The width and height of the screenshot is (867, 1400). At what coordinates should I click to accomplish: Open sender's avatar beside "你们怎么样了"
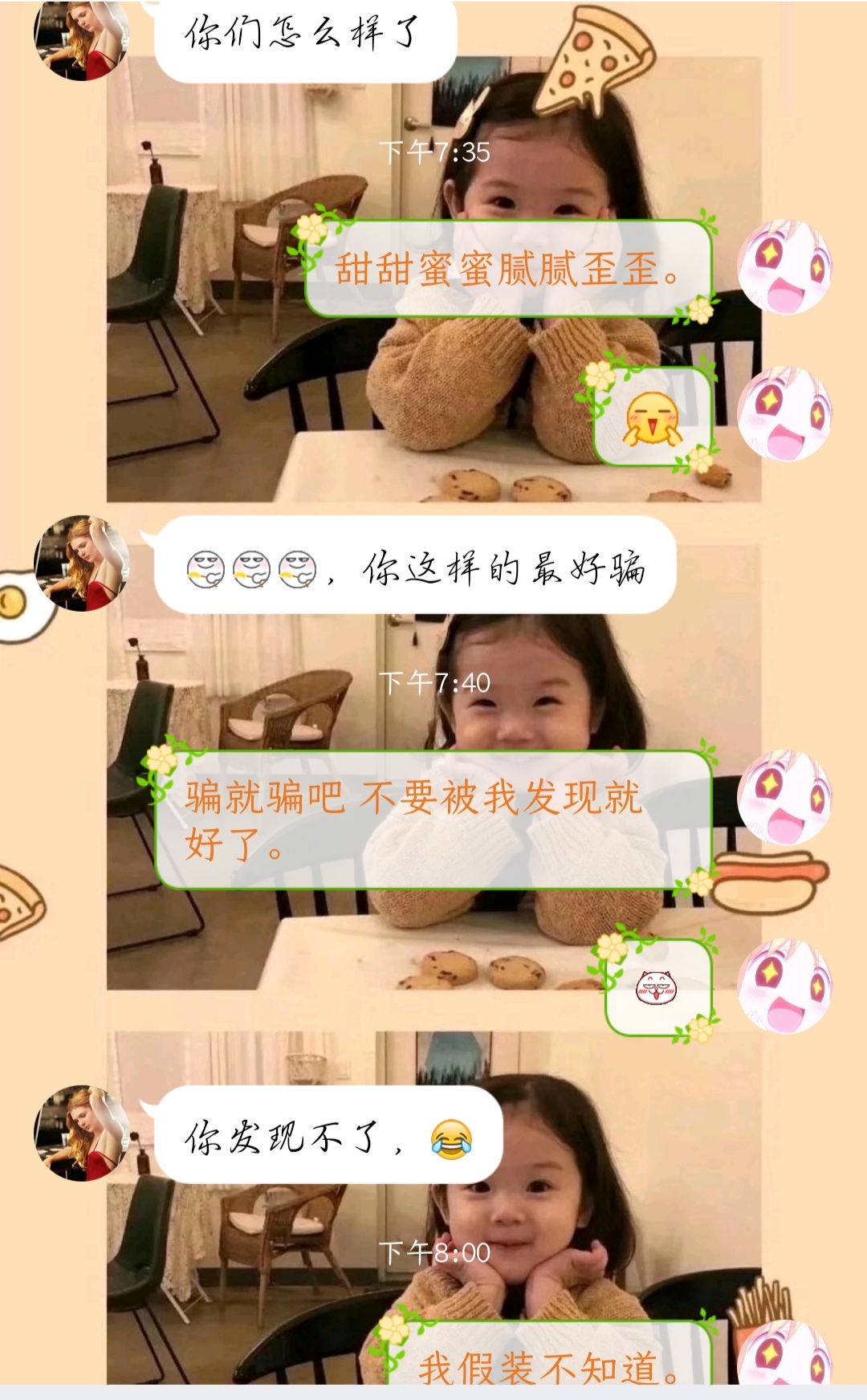(x=81, y=36)
